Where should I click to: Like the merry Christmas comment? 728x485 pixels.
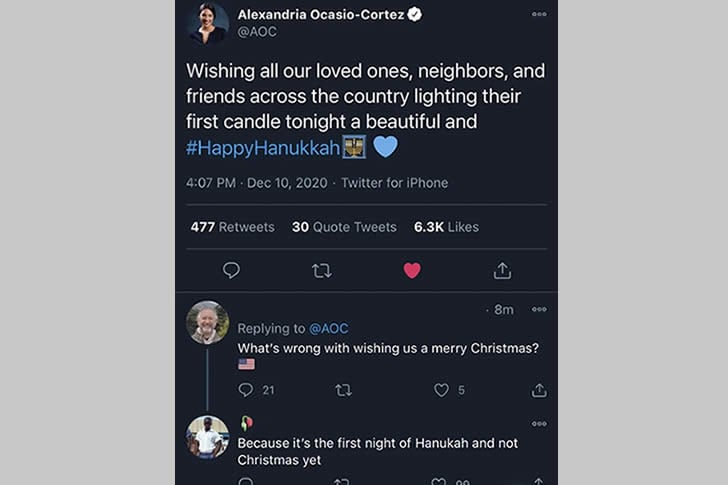(441, 390)
